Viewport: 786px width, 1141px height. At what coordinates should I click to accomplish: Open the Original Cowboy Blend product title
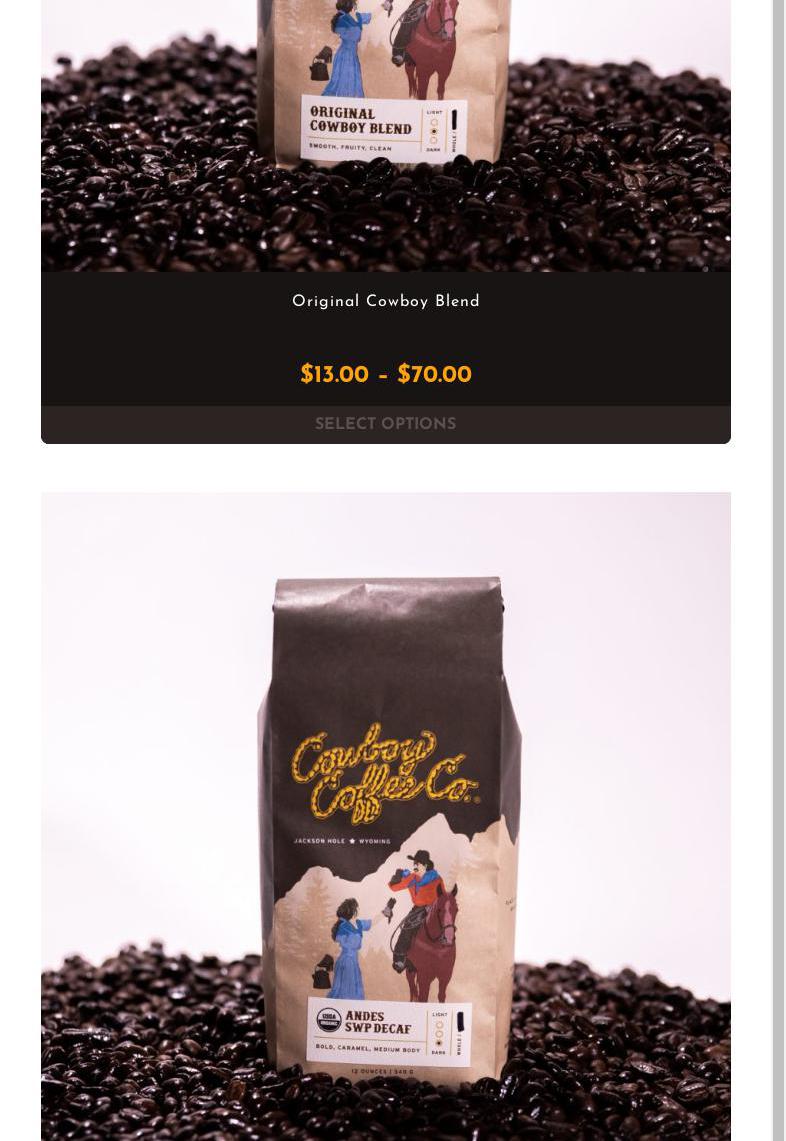tap(385, 302)
